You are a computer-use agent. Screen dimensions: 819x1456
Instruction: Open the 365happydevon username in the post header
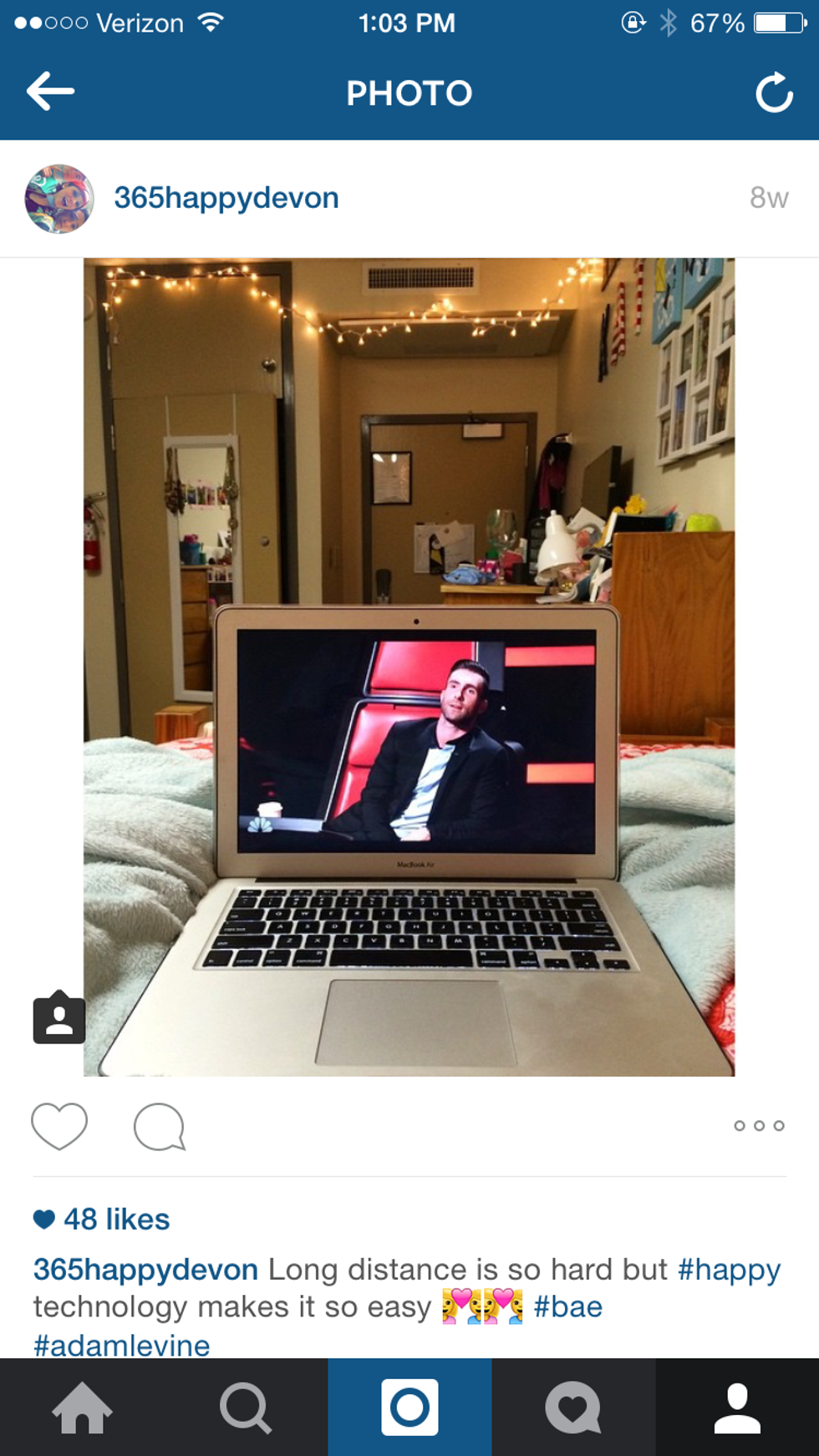tap(226, 198)
